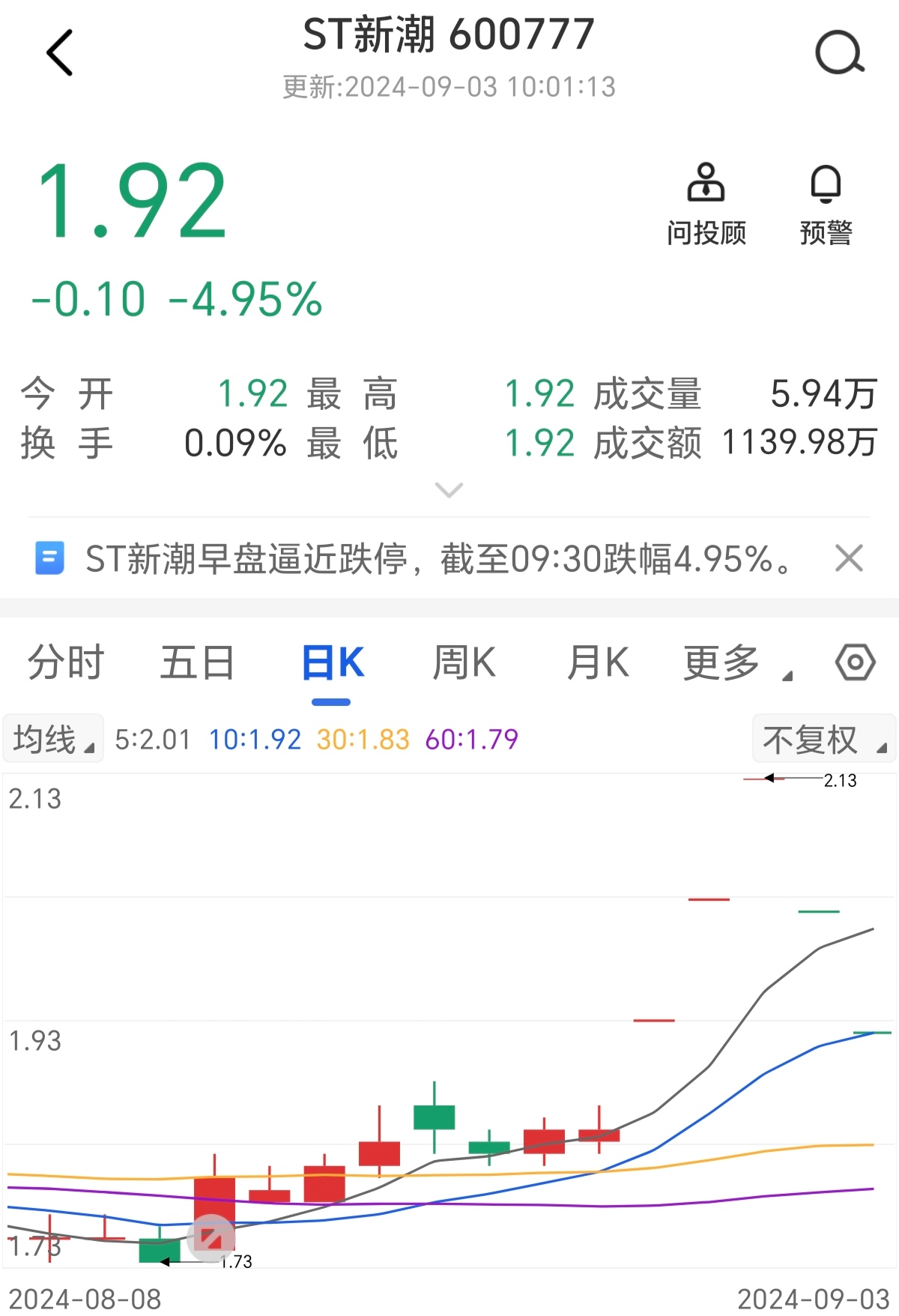Tap the blue news memo icon
Image resolution: width=899 pixels, height=1316 pixels.
pos(49,558)
